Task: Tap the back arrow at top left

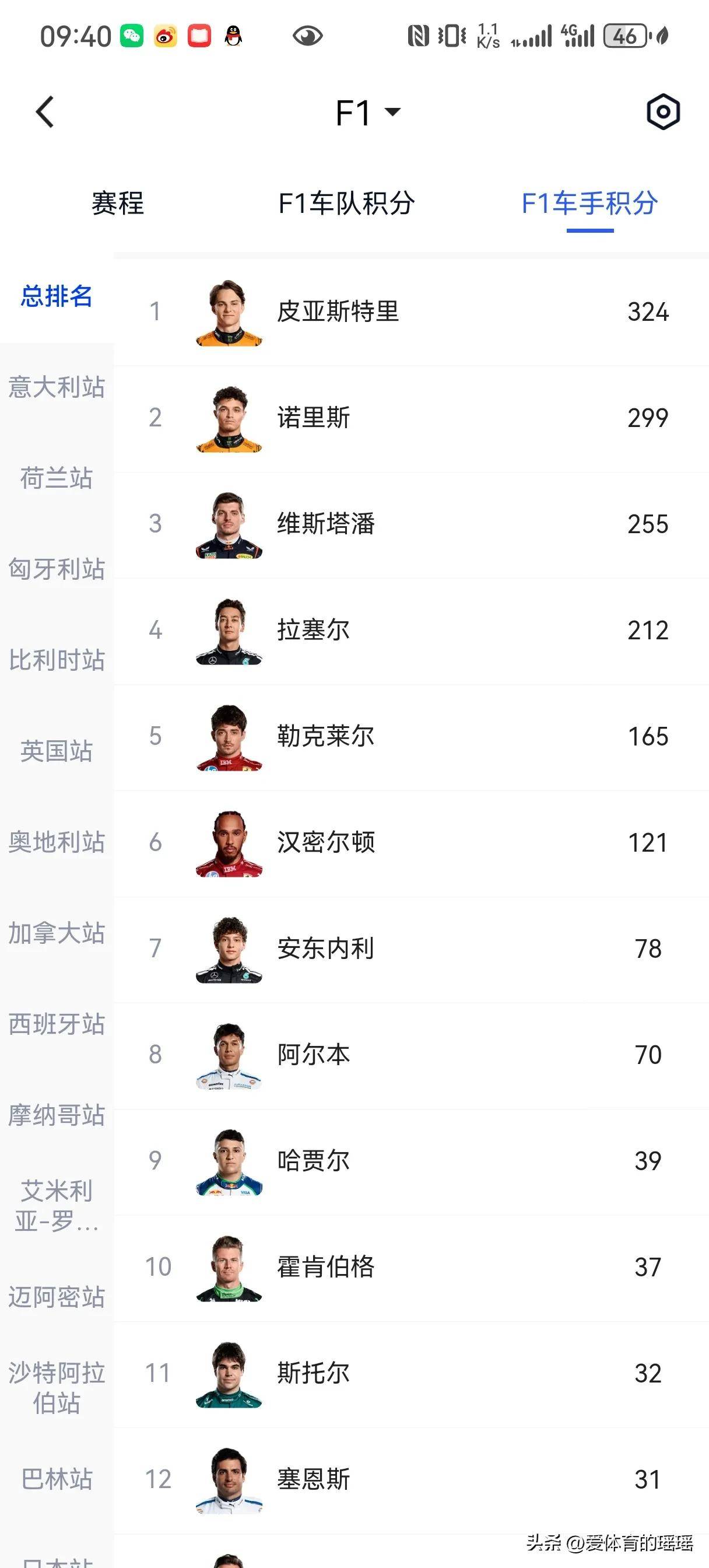Action: [x=43, y=113]
